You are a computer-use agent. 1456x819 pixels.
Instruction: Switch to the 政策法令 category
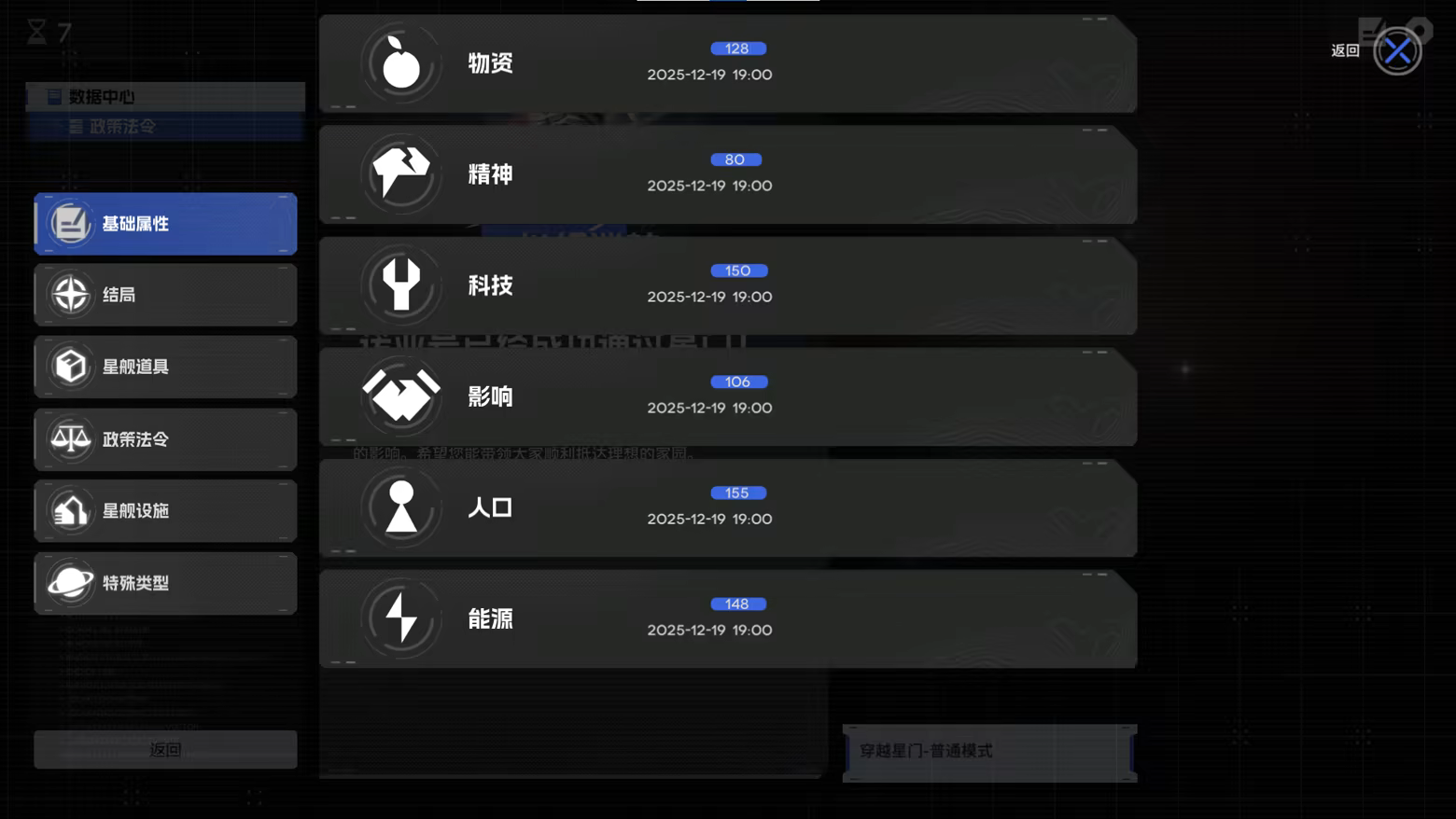165,438
